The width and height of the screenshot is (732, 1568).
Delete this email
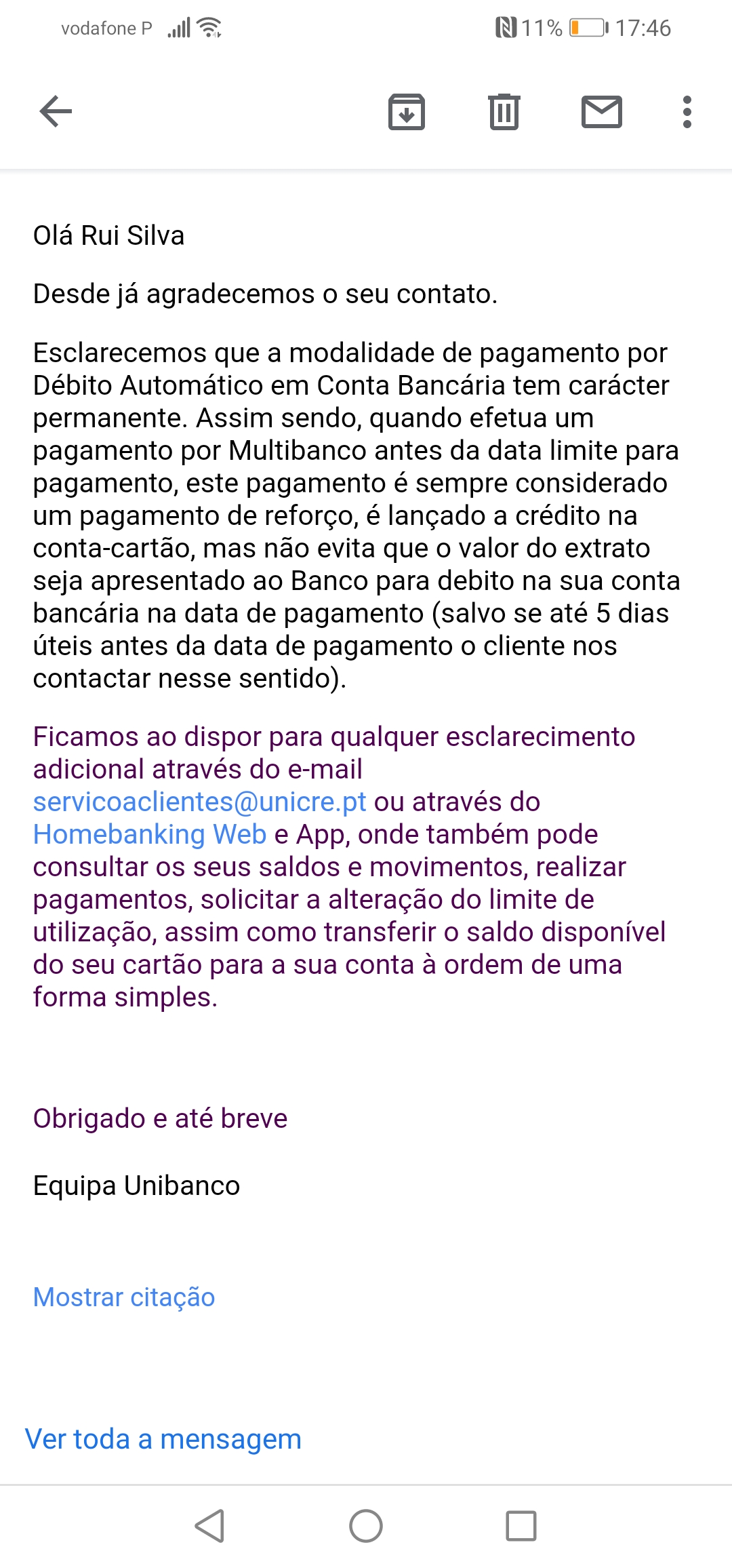pos(504,112)
